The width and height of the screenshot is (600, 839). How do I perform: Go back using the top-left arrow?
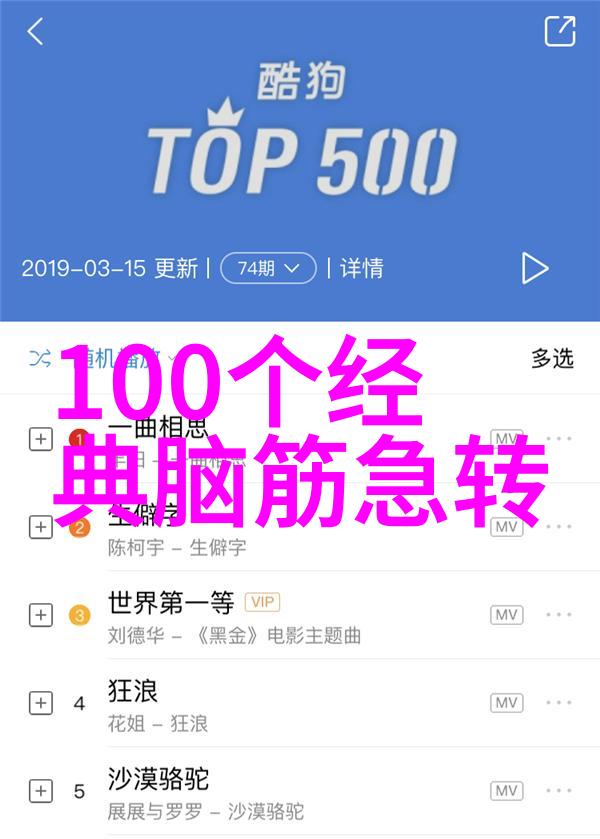point(36,31)
